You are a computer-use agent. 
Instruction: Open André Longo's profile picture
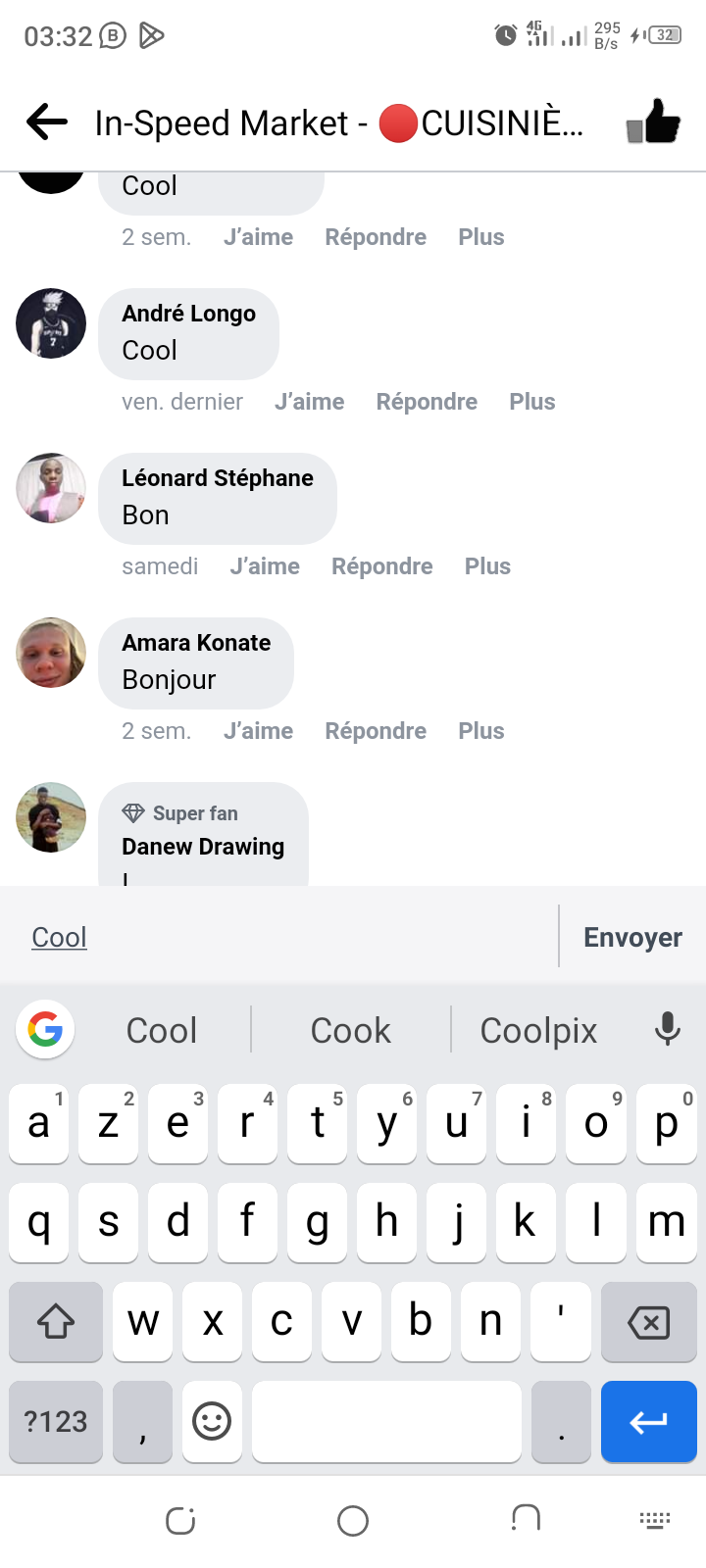(x=51, y=323)
